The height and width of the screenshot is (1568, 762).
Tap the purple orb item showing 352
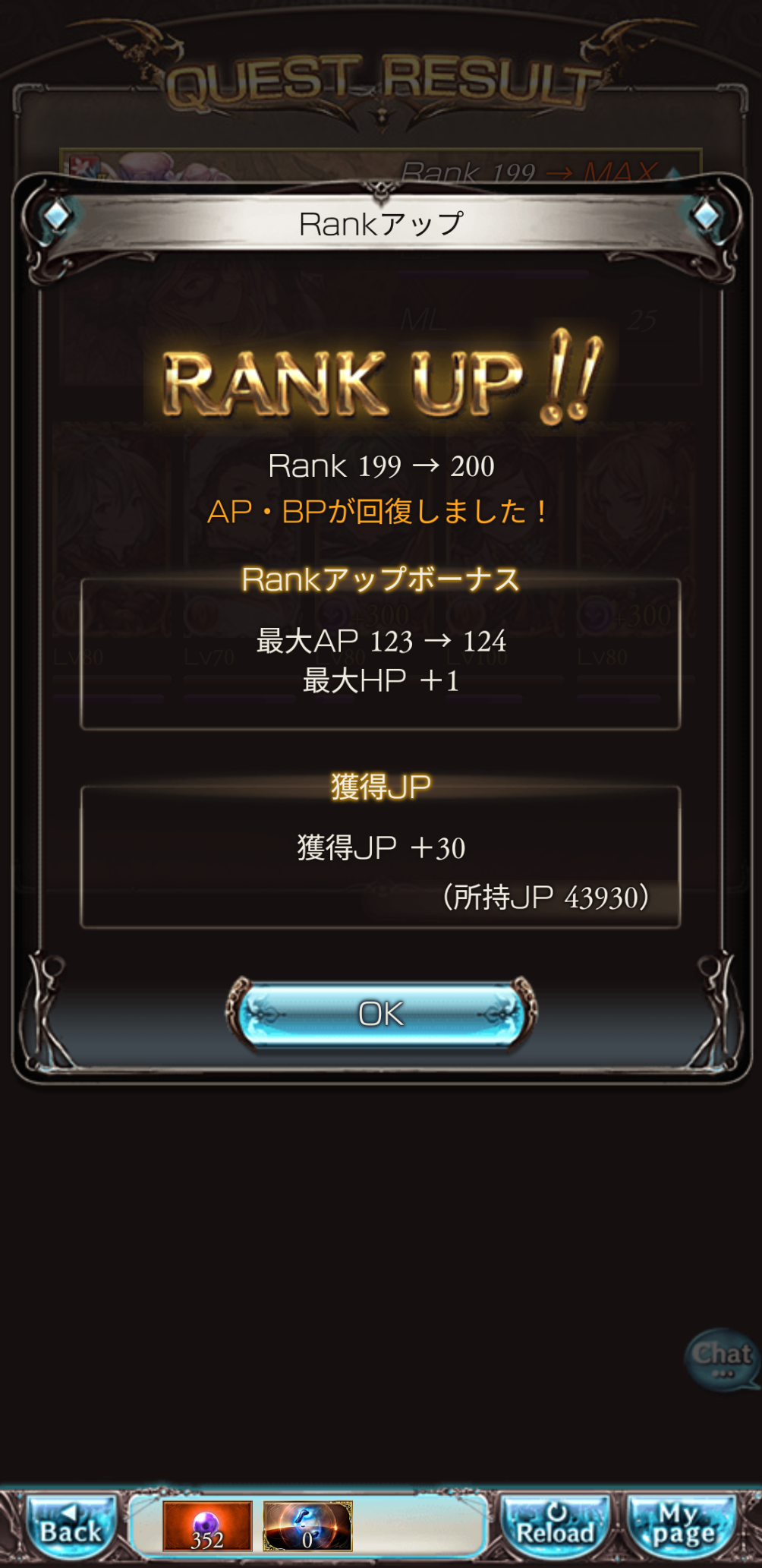[x=206, y=1525]
